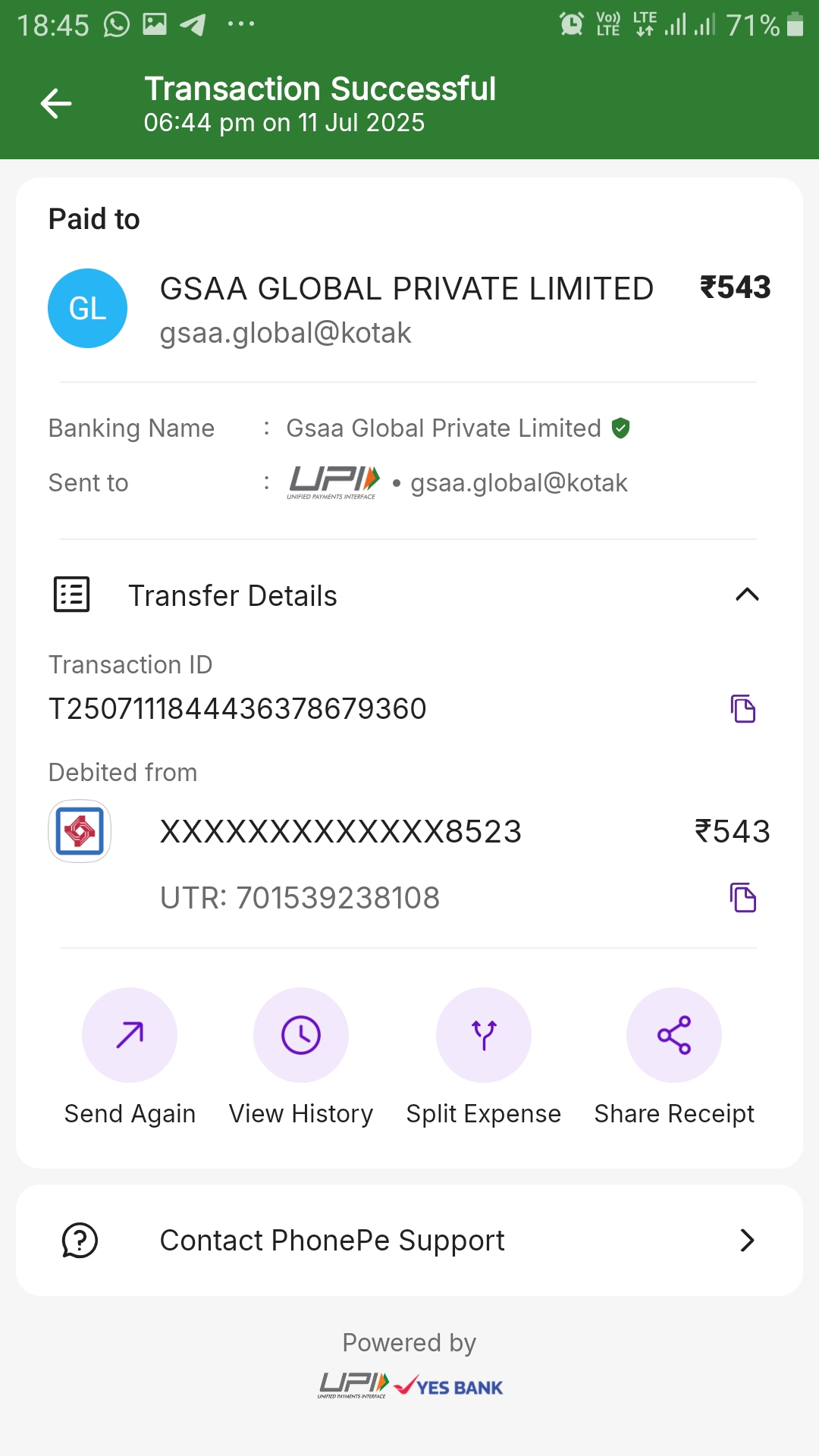Select Split Expense
The width and height of the screenshot is (819, 1456).
click(484, 1036)
